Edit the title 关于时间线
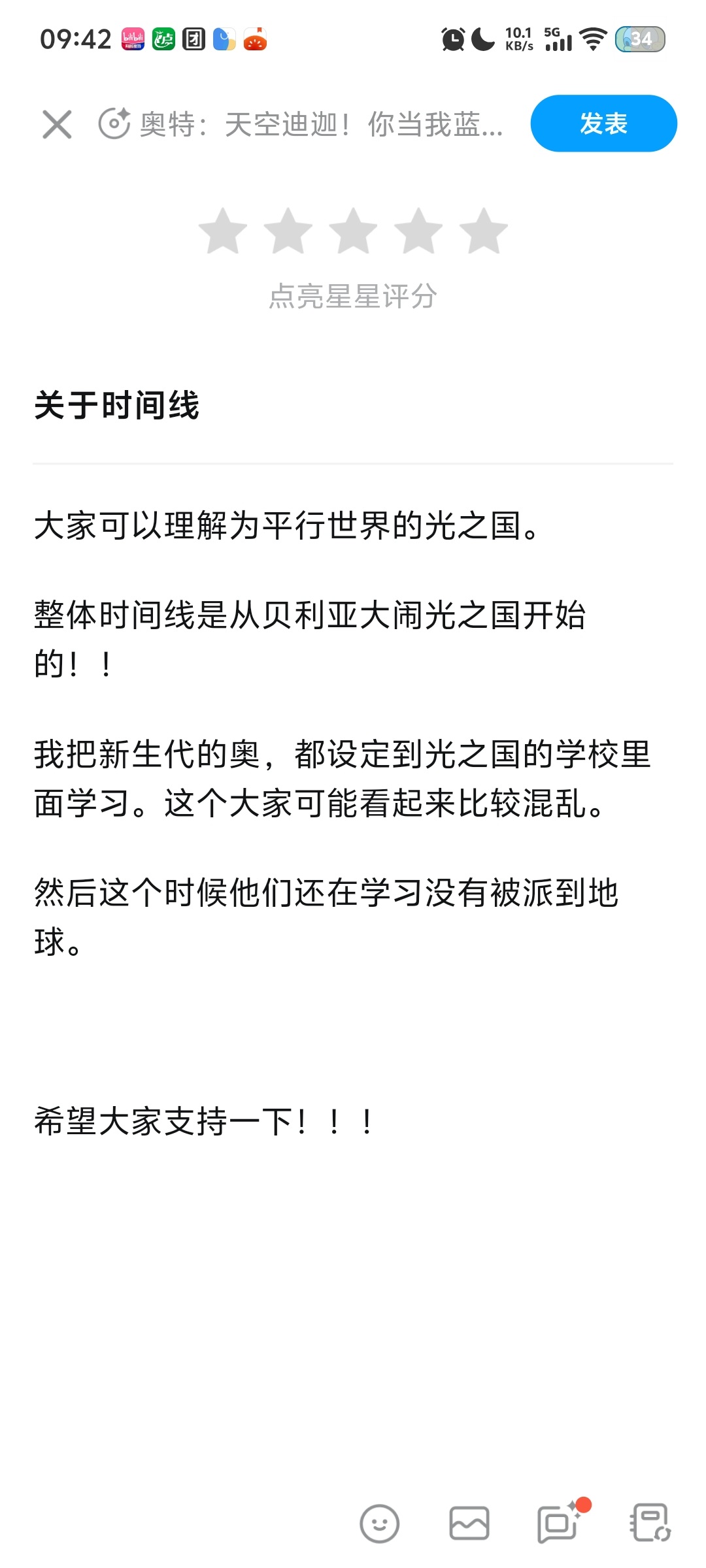 pyautogui.click(x=118, y=405)
